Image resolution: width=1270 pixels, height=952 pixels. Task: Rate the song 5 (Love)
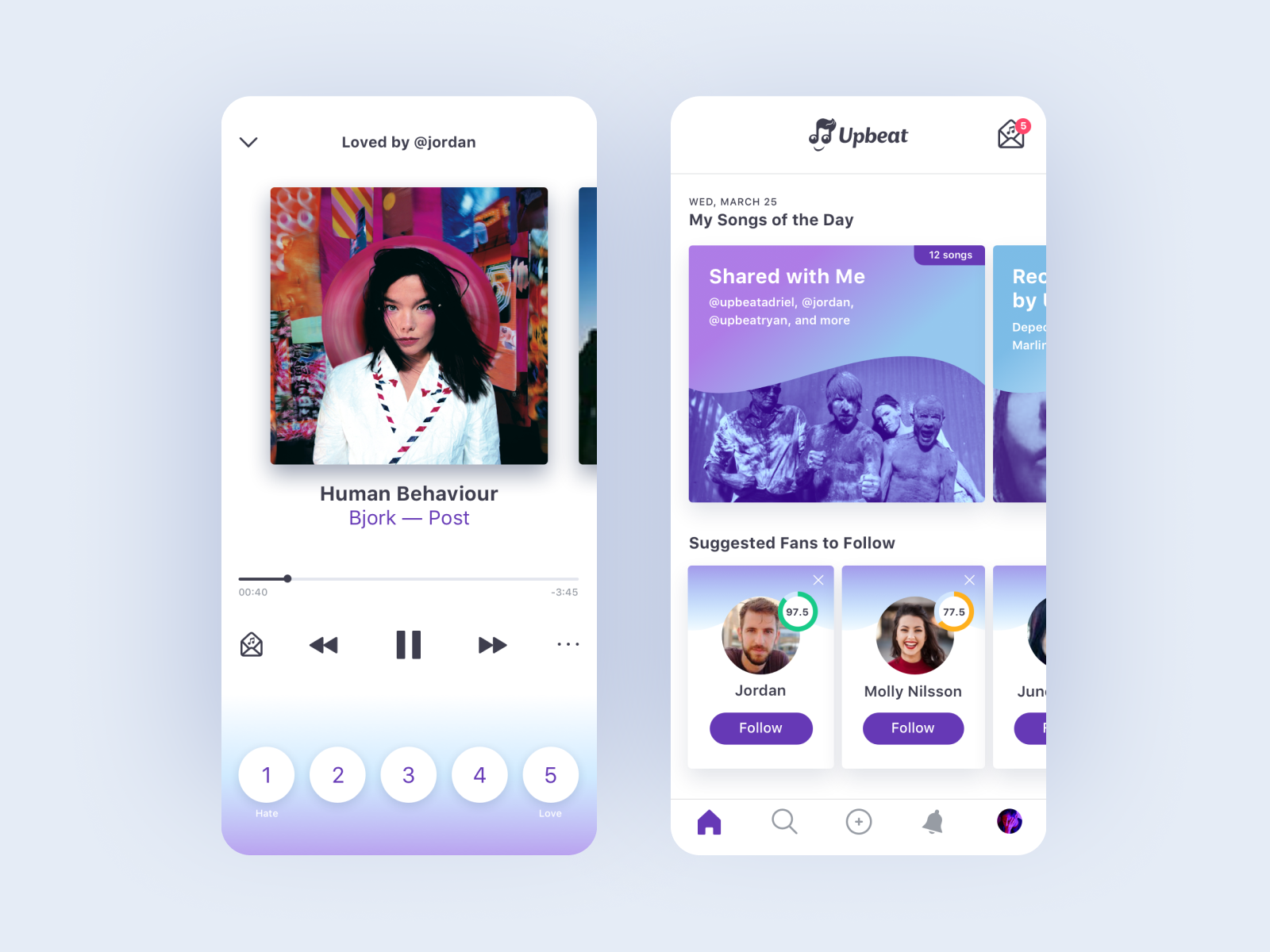coord(550,775)
